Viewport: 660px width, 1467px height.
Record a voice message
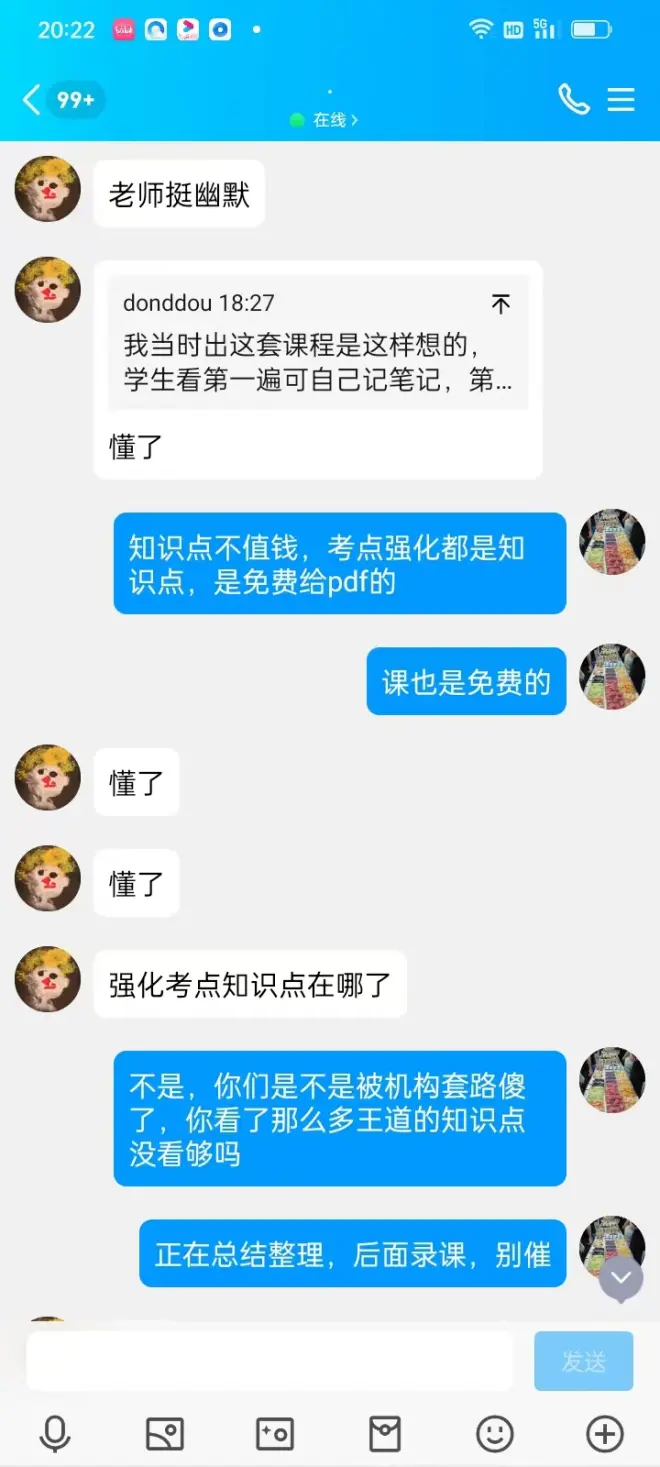coord(55,1434)
